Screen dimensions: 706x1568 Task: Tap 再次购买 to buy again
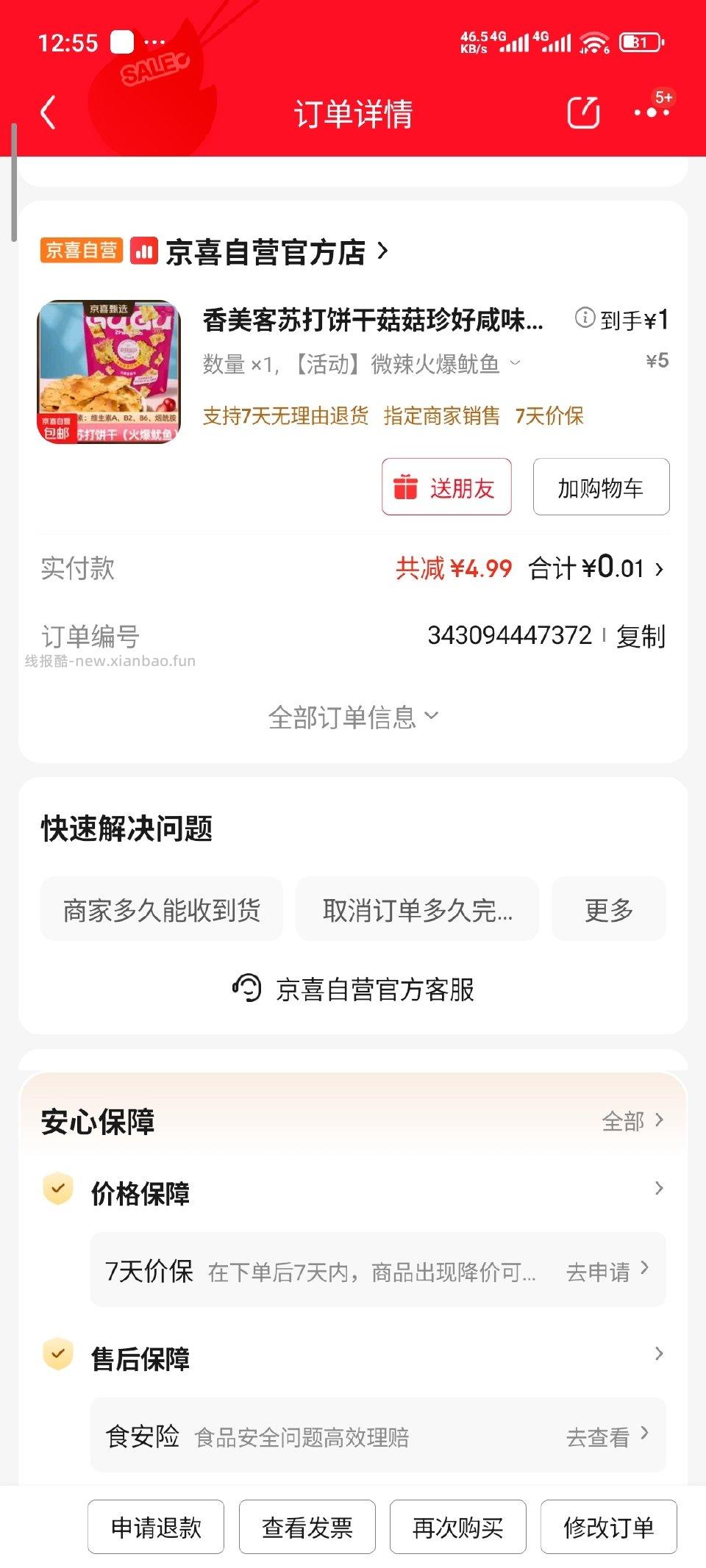click(457, 1528)
